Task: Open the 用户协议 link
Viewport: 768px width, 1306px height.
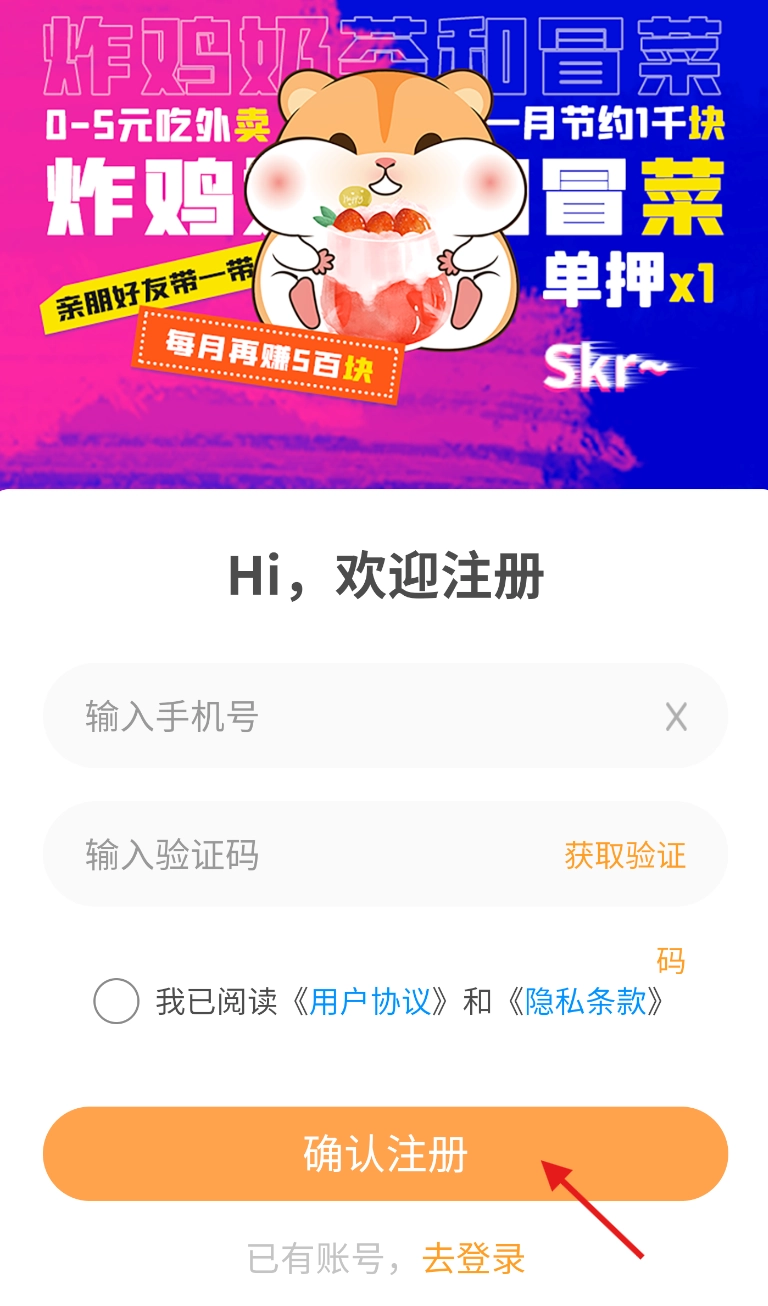Action: [370, 1001]
